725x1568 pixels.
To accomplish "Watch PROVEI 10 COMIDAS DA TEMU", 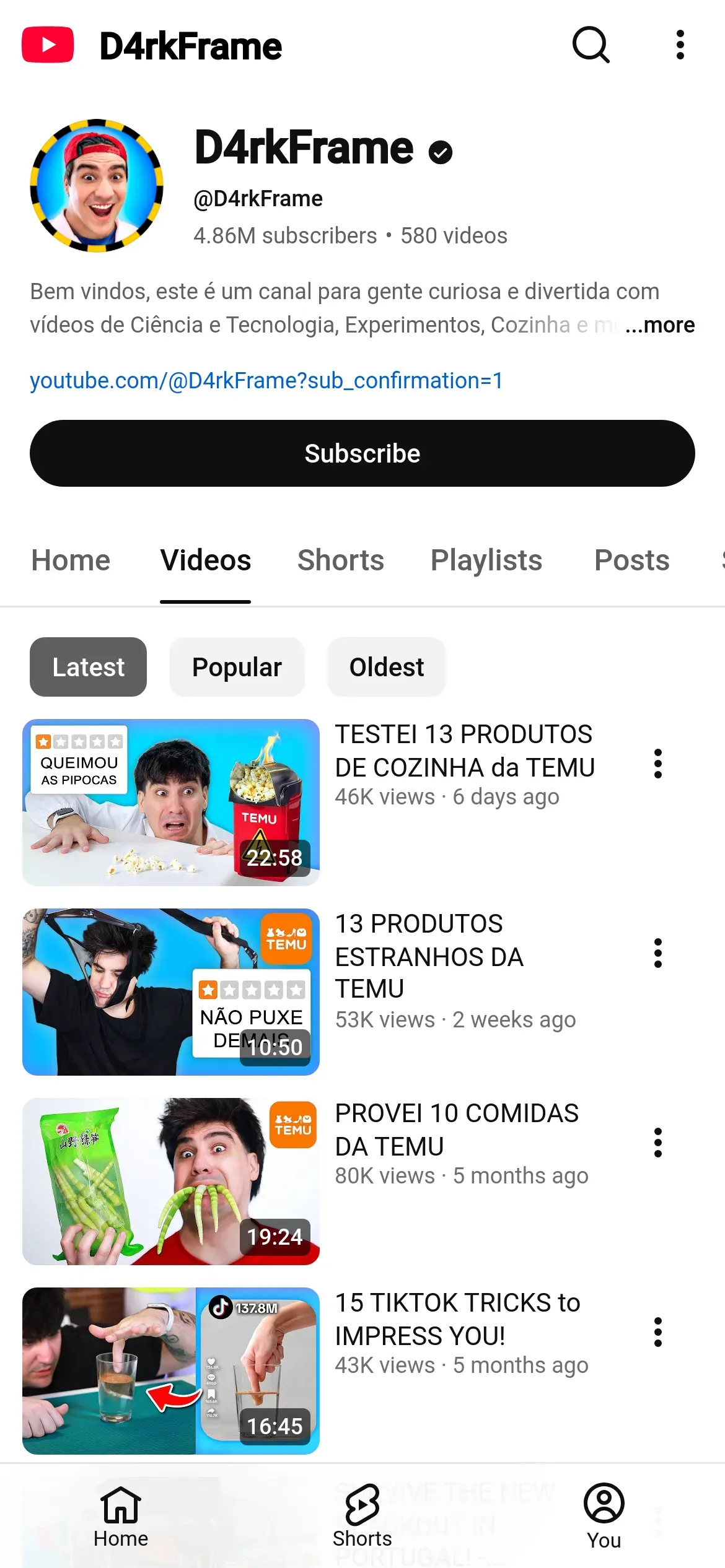I will tap(171, 1181).
